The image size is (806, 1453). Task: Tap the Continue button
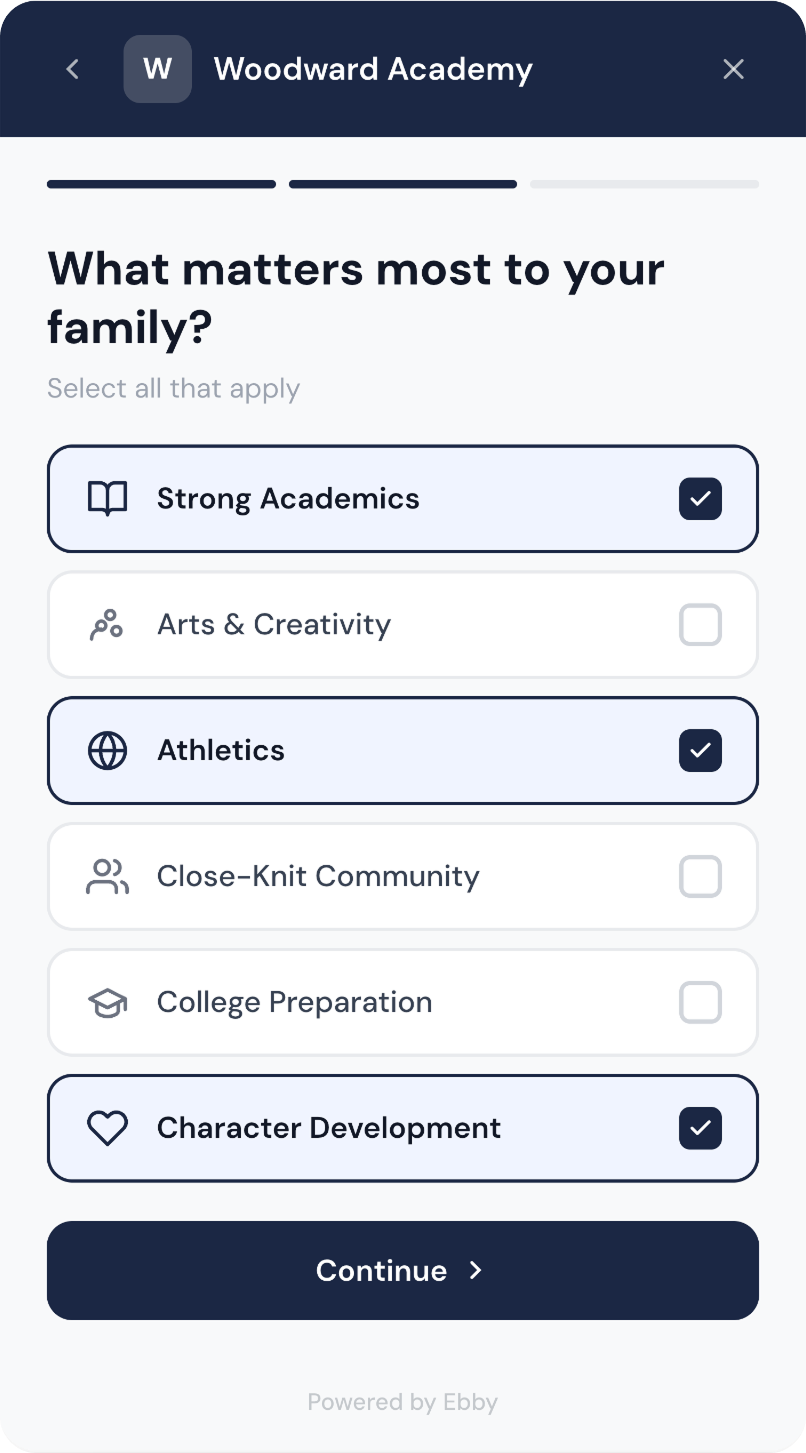tap(402, 1270)
